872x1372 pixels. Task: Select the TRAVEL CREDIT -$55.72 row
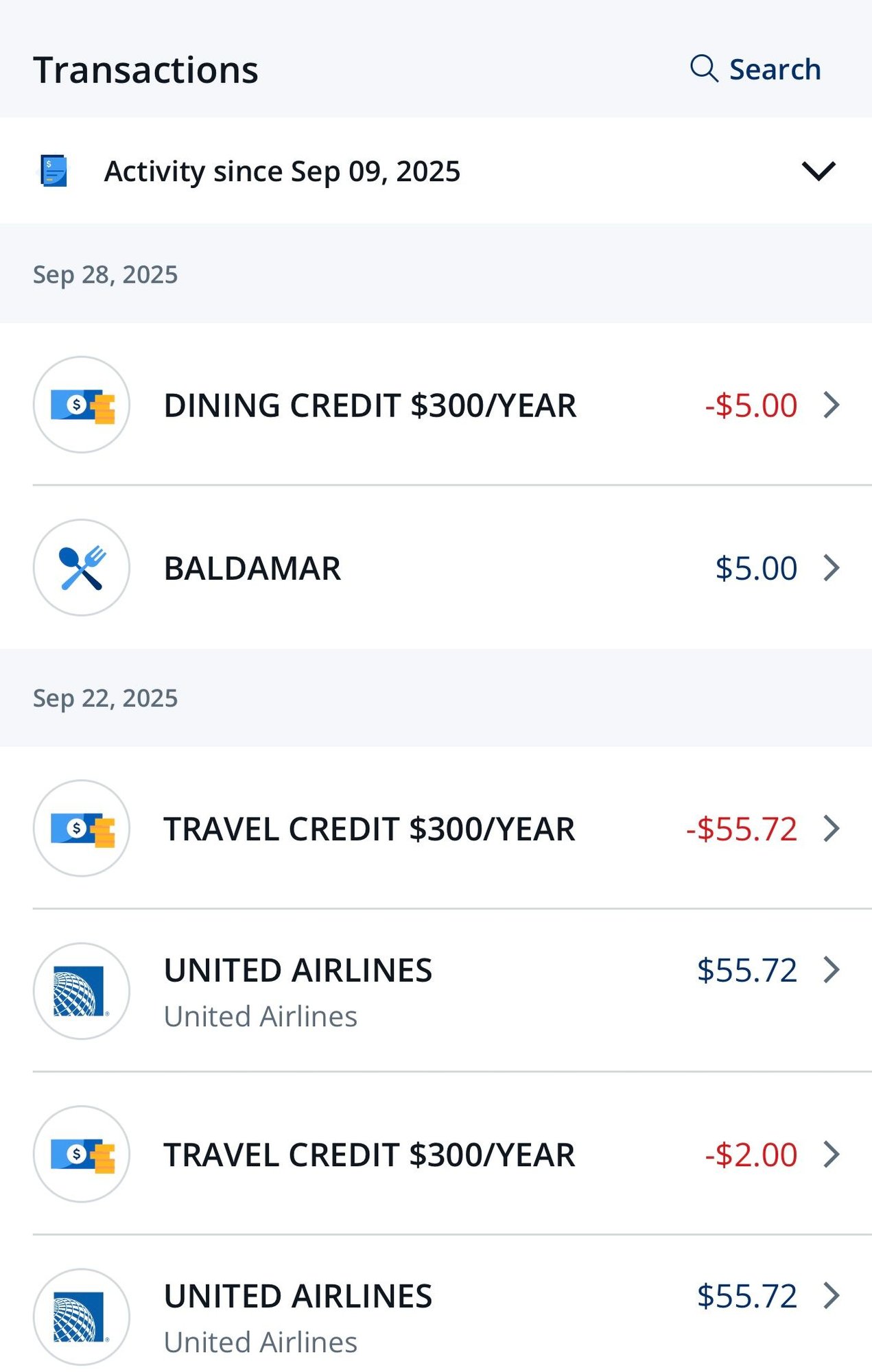point(436,829)
